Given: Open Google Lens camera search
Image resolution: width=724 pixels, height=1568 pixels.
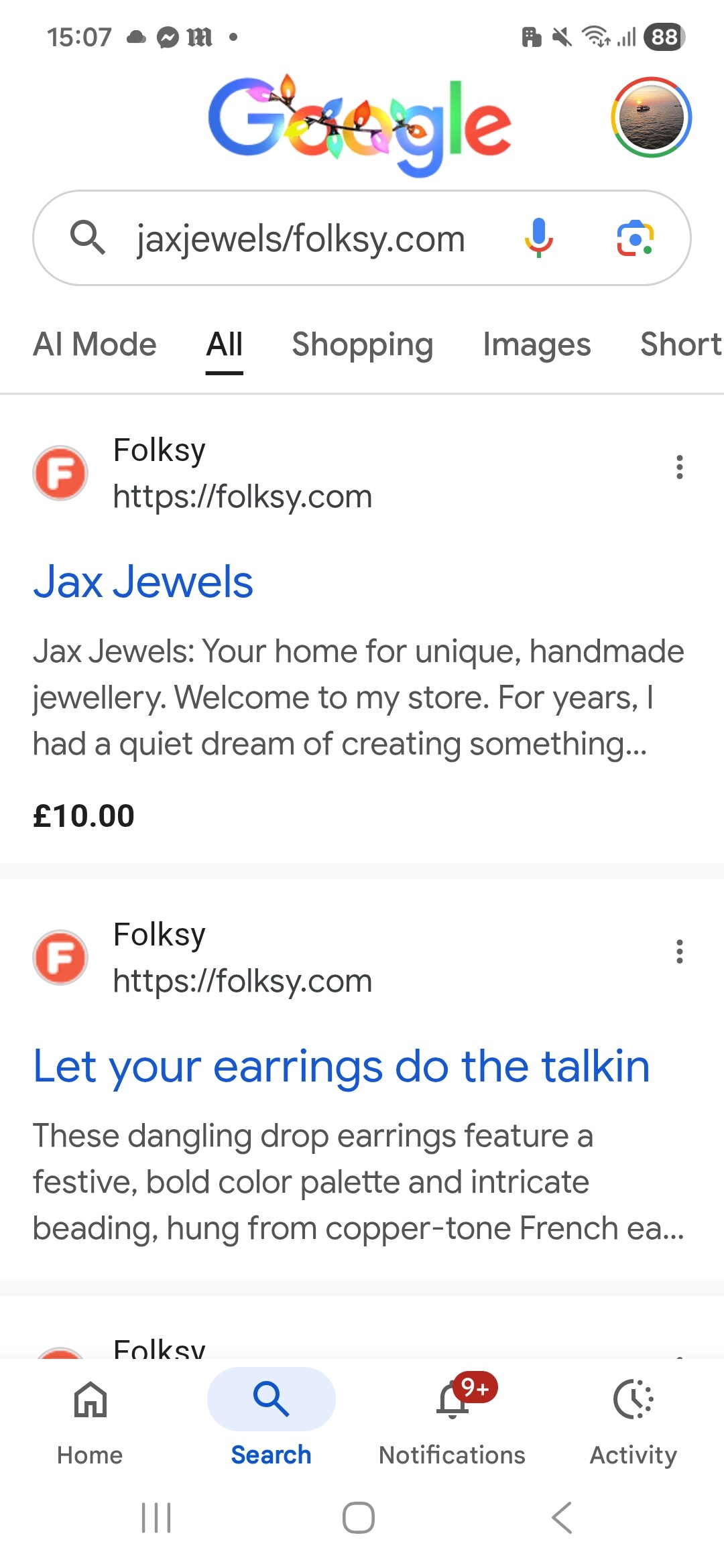Looking at the screenshot, I should (634, 239).
